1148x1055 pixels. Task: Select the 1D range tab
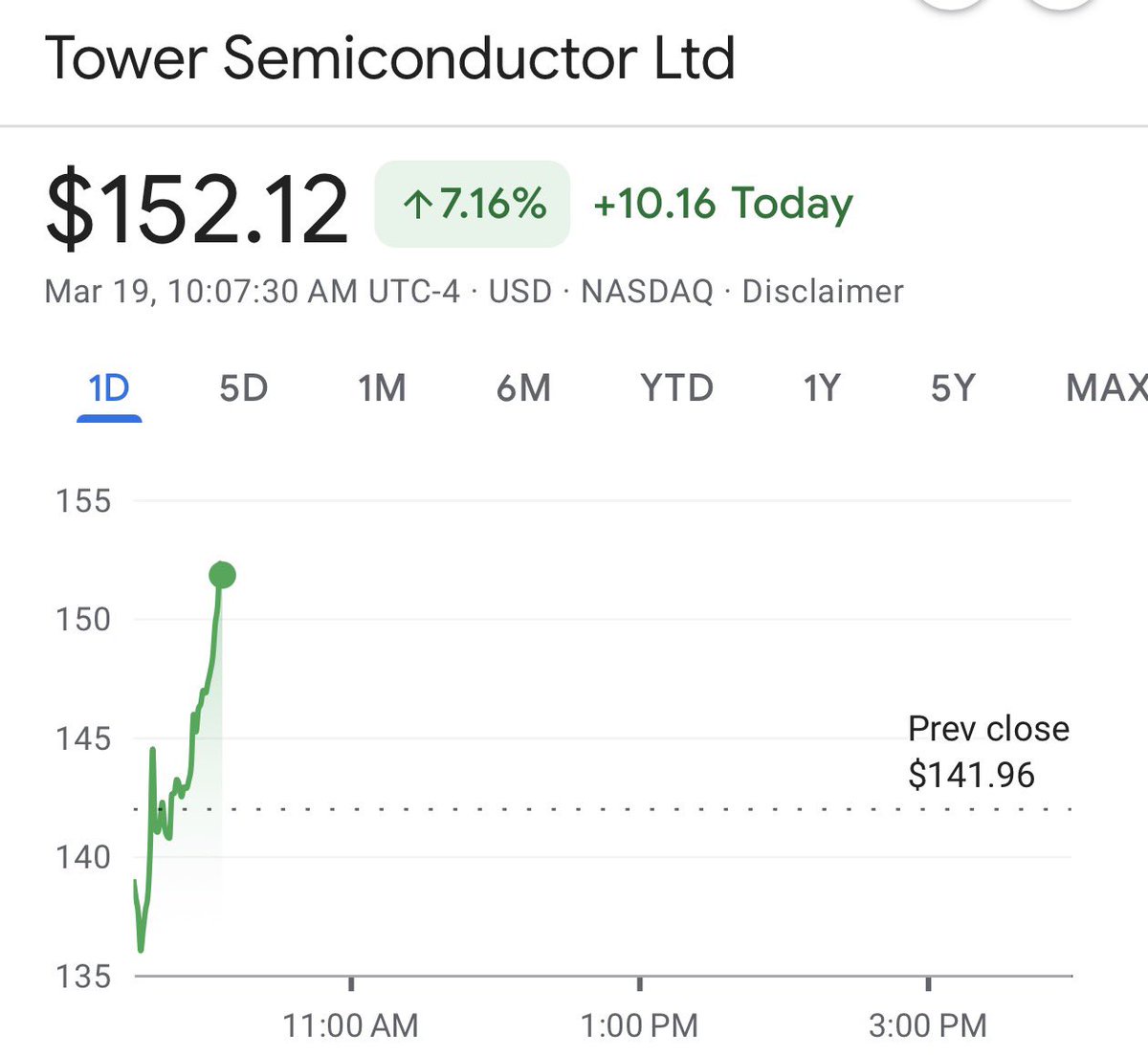(x=108, y=388)
